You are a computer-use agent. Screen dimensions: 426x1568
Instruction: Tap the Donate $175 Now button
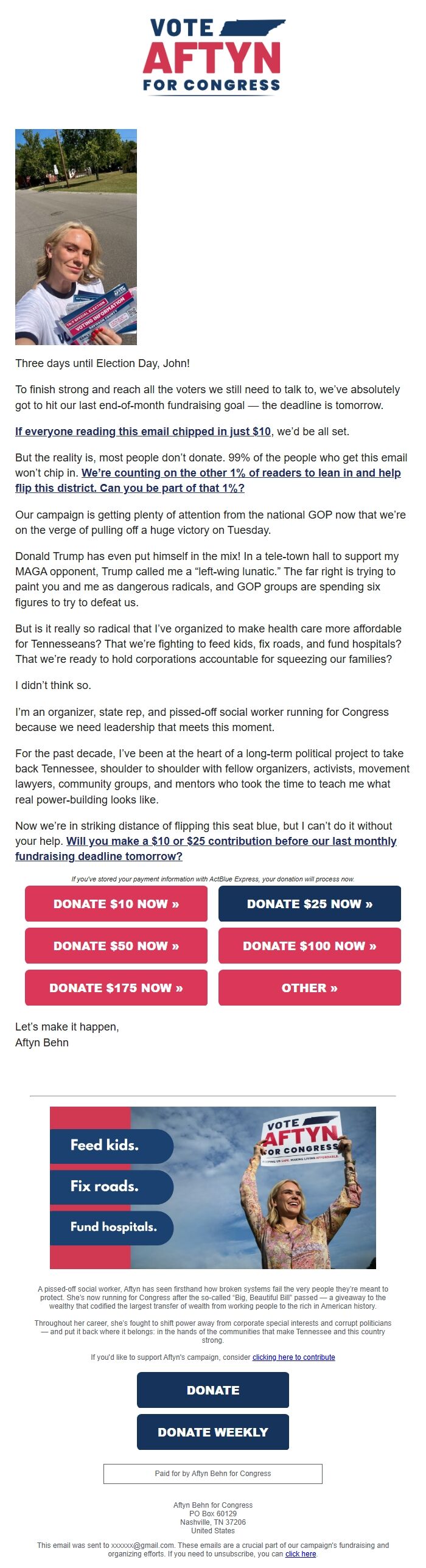116,988
